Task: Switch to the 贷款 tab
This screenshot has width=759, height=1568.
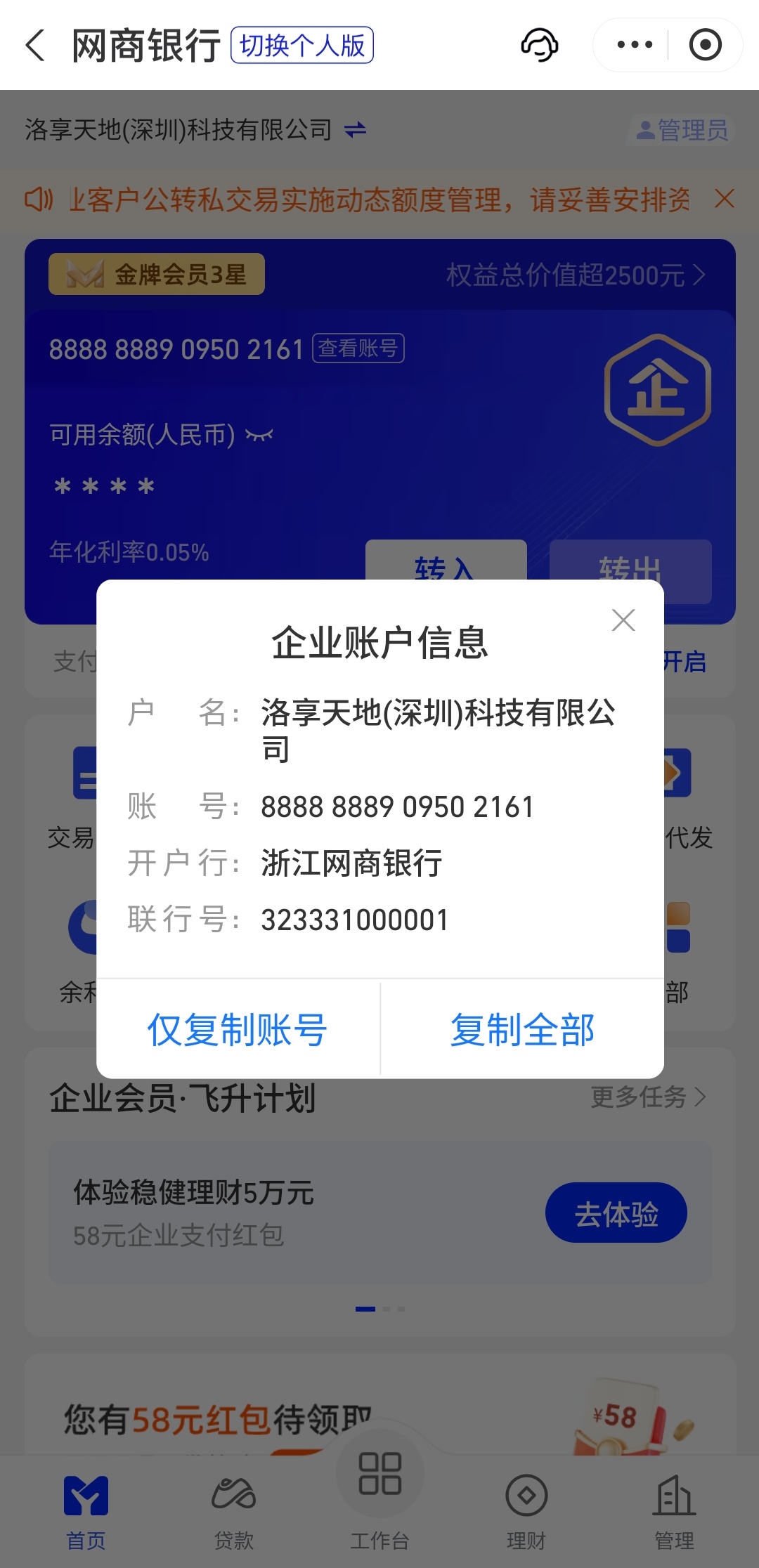Action: (x=233, y=1510)
